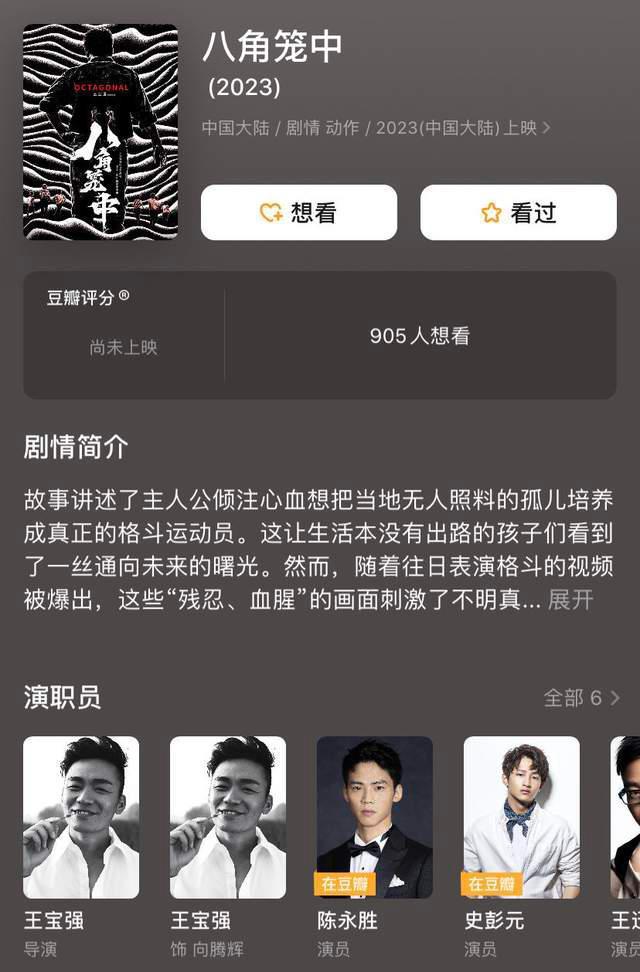
Task: Tap the 想看 (want to watch) button
Action: pyautogui.click(x=298, y=212)
